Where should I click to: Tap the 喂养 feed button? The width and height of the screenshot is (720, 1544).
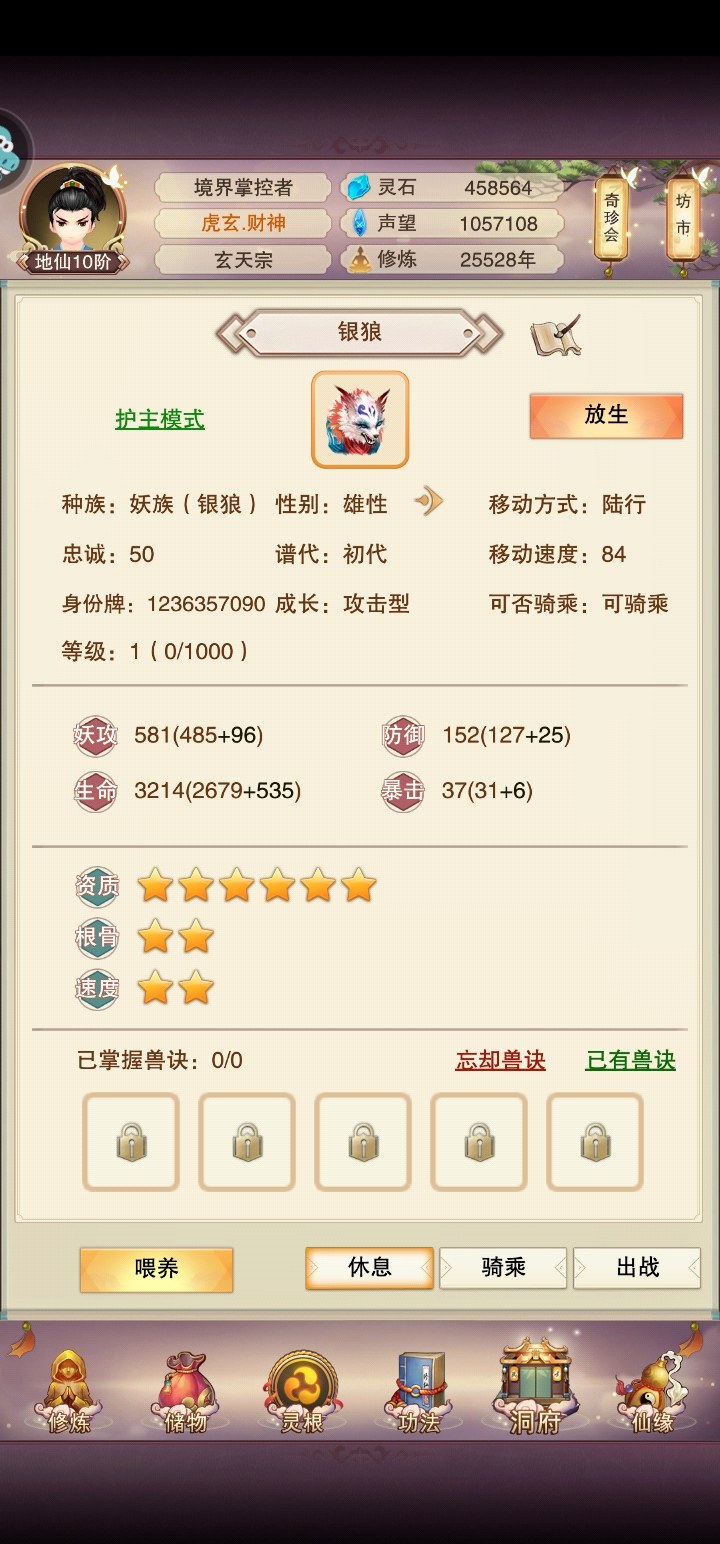pos(157,1269)
